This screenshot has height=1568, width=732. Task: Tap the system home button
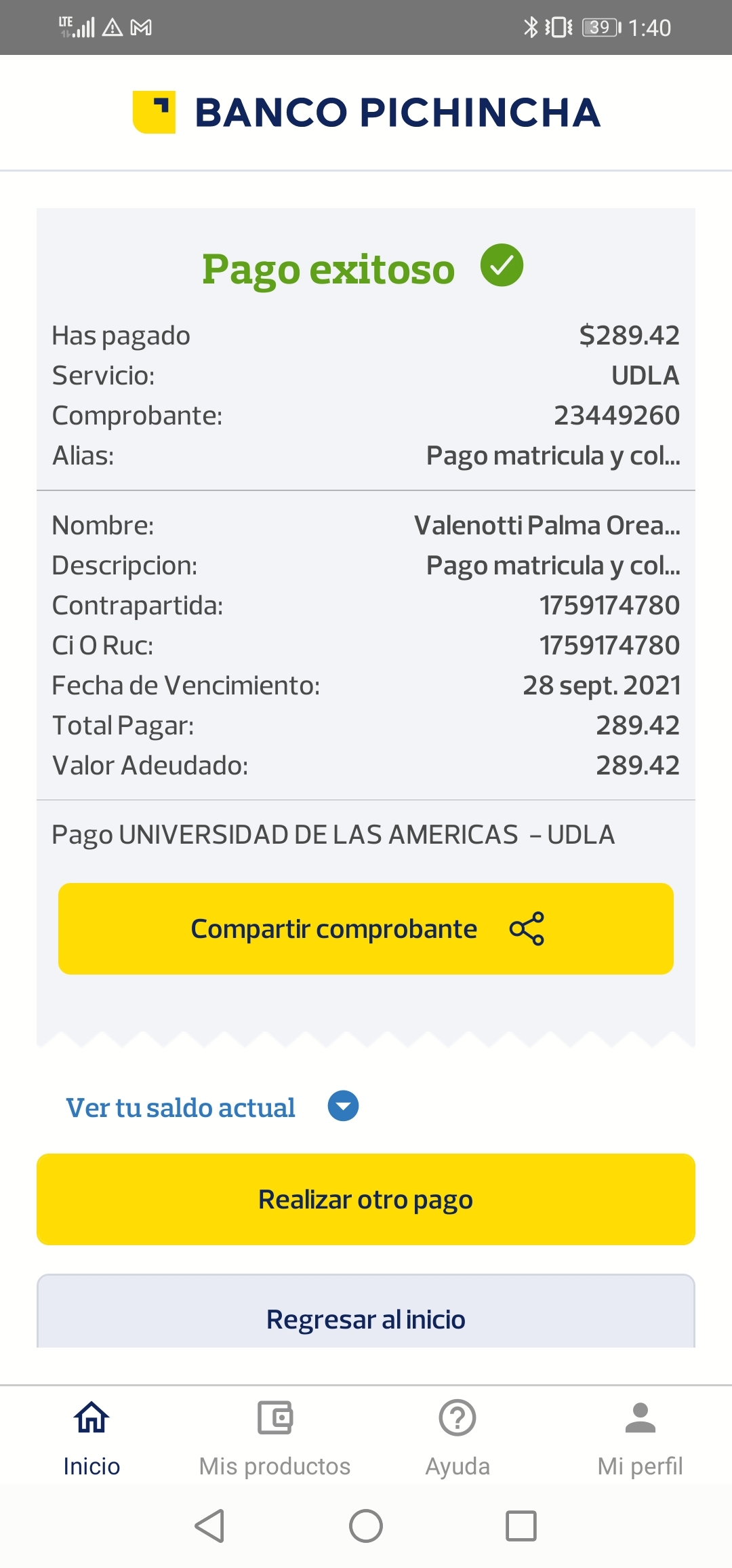[366, 1526]
